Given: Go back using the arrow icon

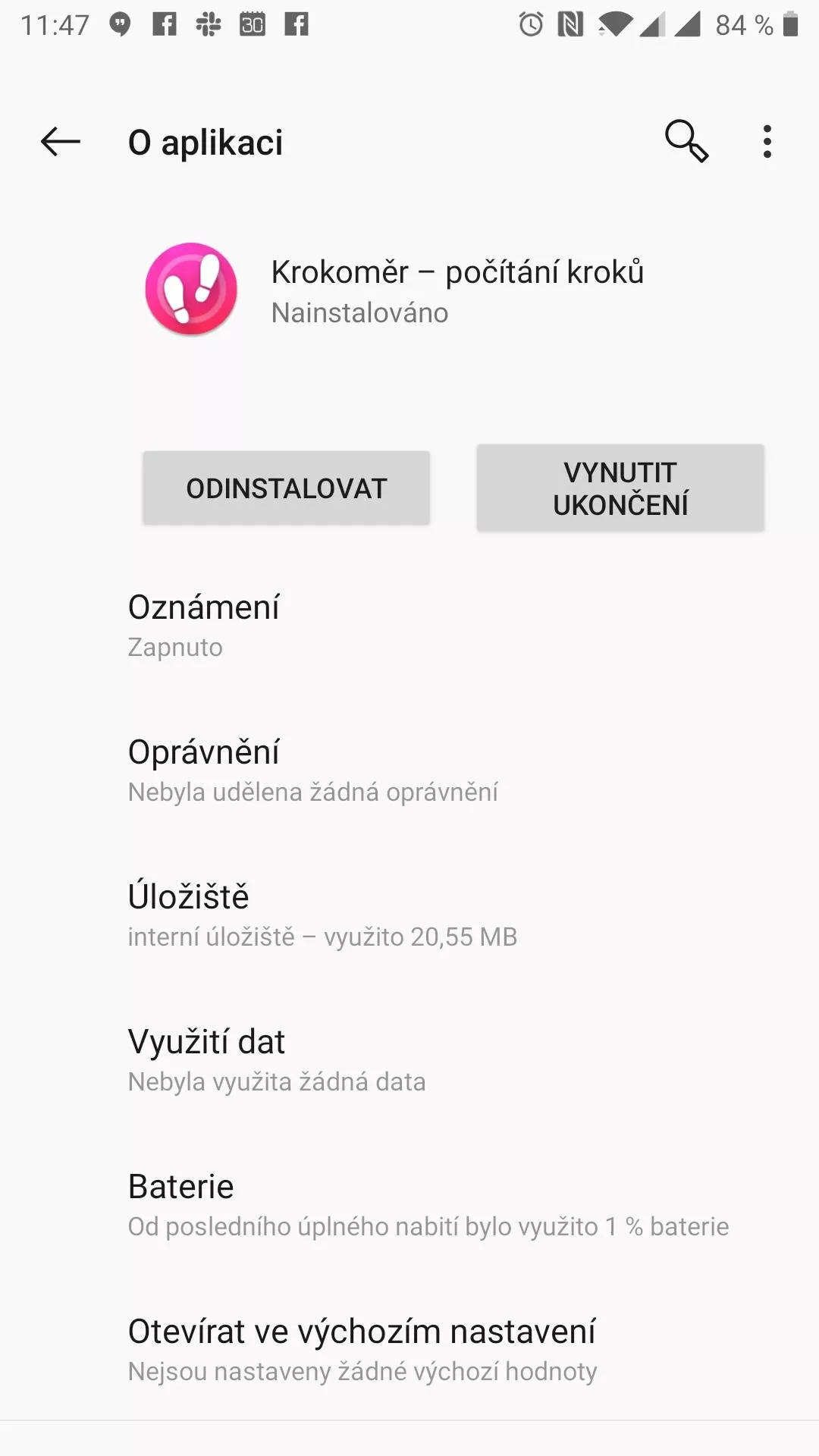Looking at the screenshot, I should pyautogui.click(x=61, y=142).
